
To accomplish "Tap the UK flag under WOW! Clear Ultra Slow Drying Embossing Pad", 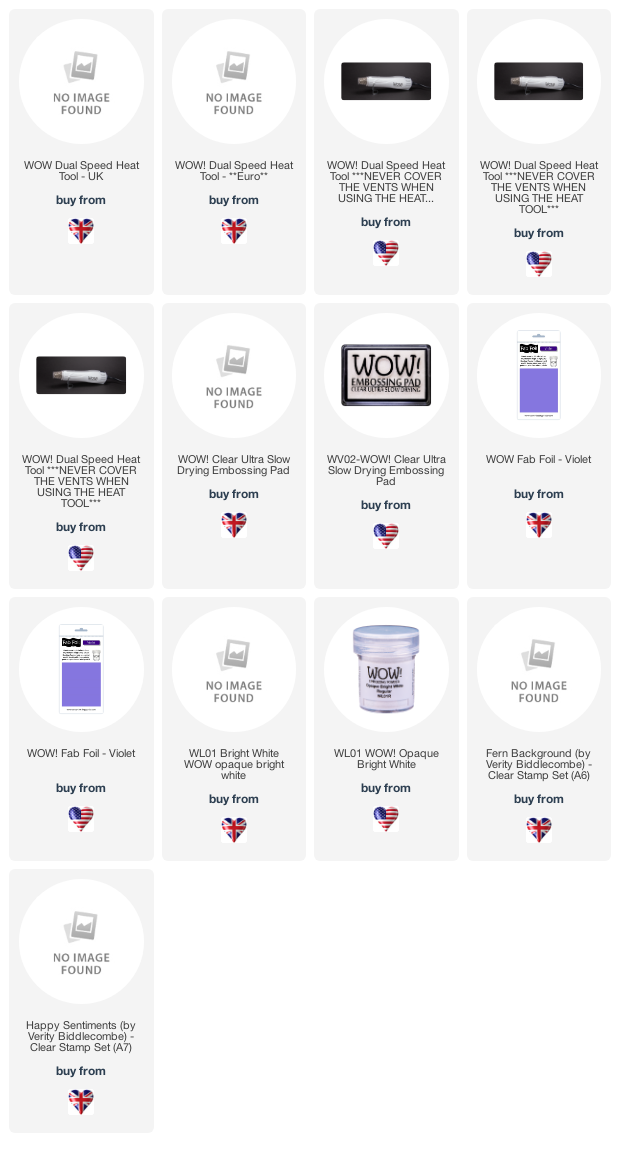I will pyautogui.click(x=234, y=525).
